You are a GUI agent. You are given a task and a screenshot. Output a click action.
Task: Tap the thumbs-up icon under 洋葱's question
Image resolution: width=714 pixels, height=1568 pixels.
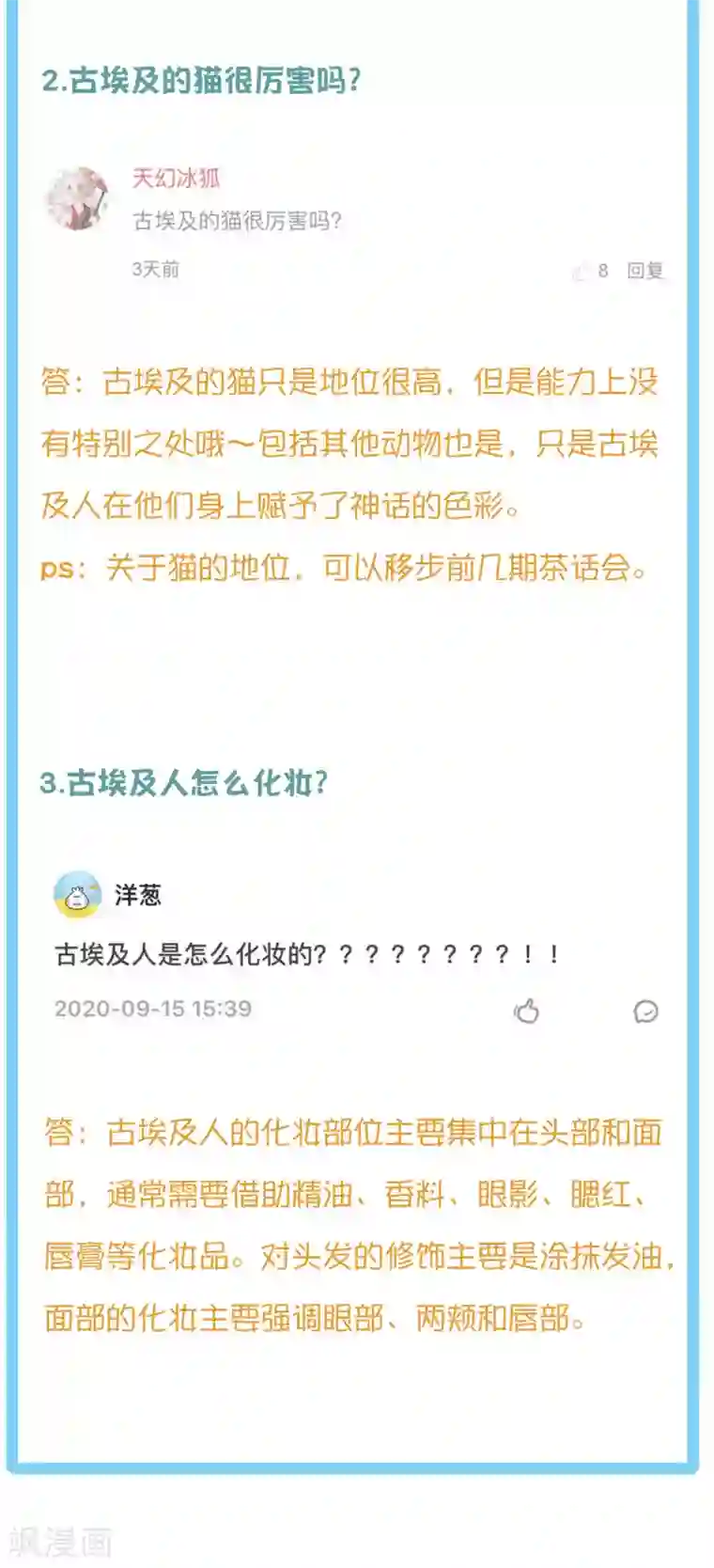coord(527,1012)
